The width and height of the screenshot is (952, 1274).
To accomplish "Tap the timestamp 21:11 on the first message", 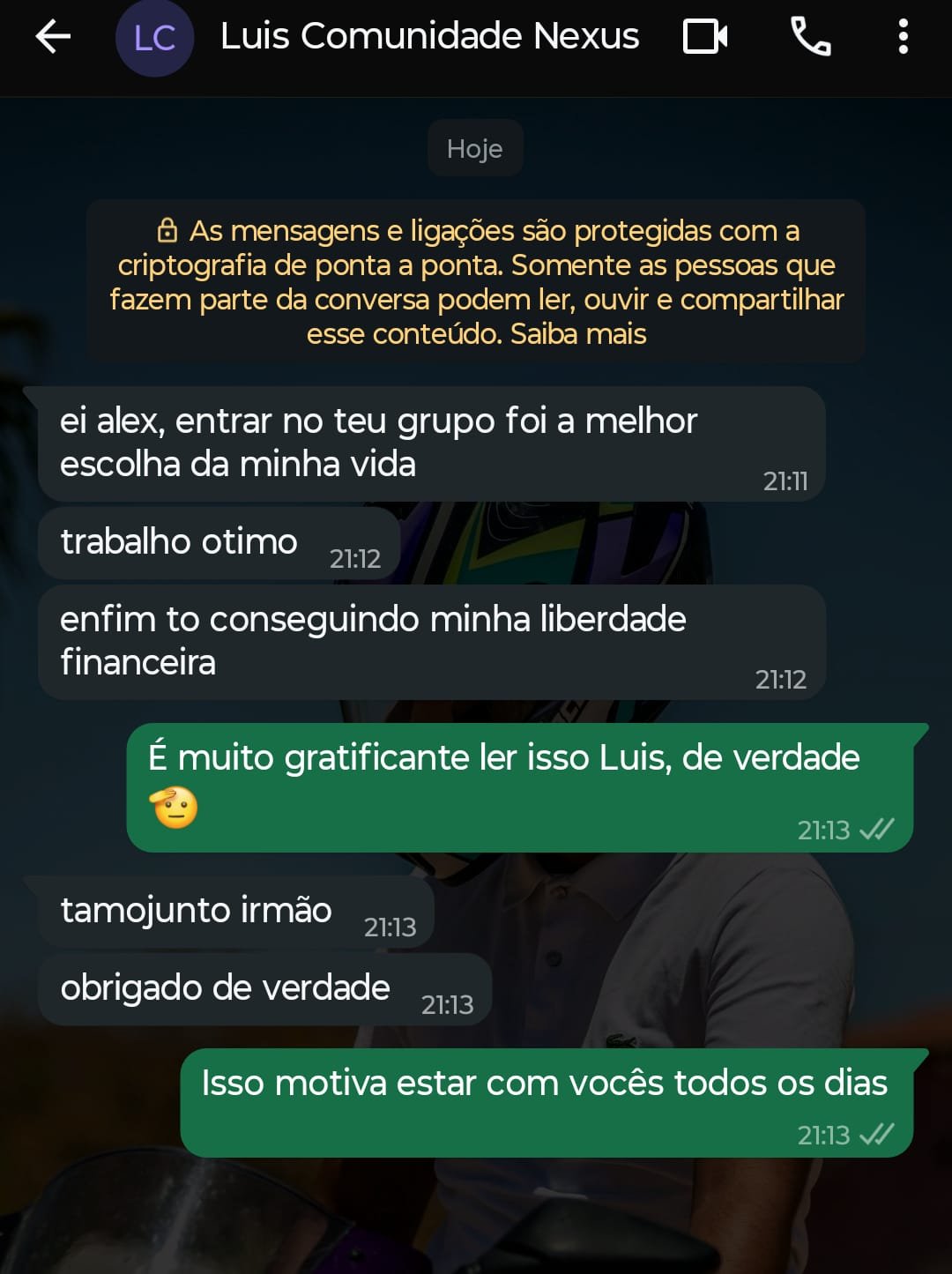I will (787, 482).
